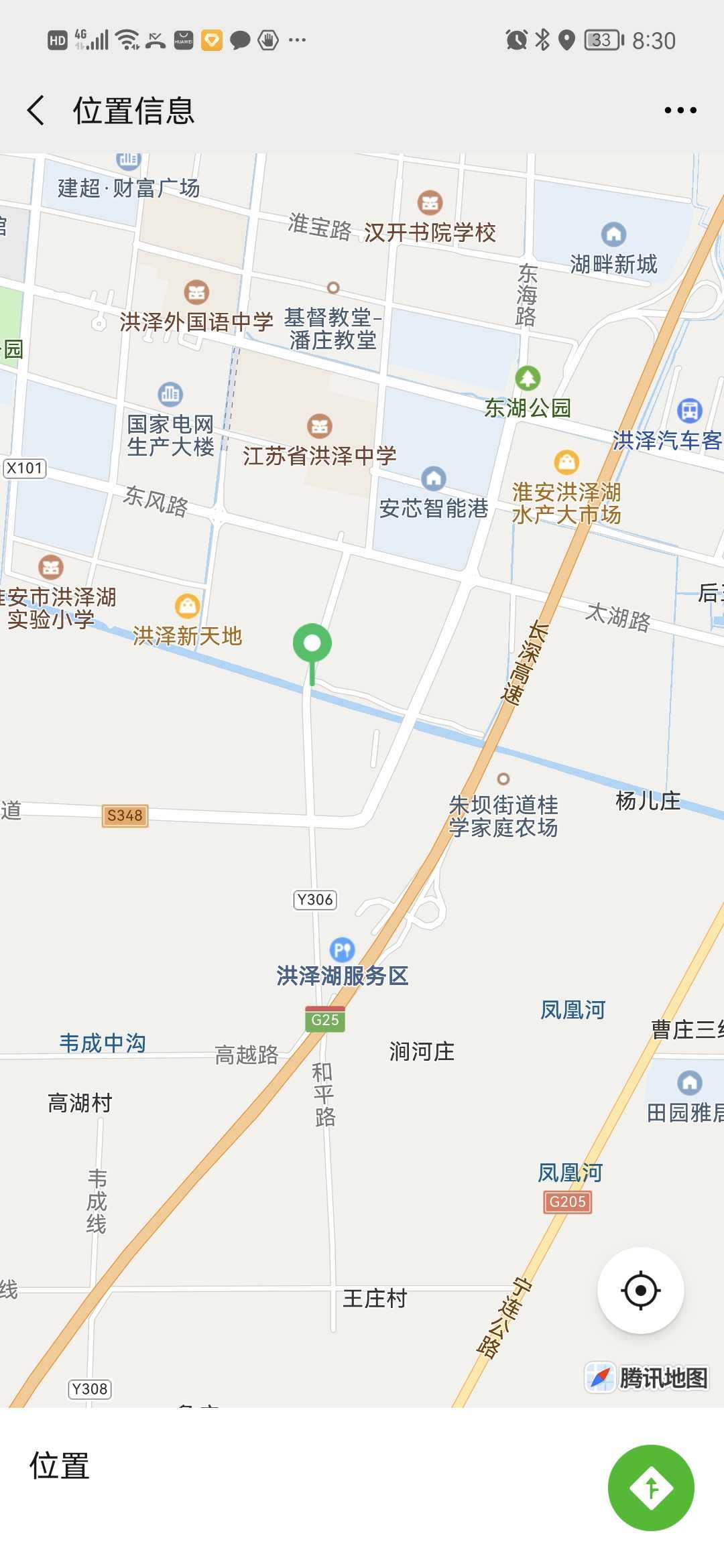The width and height of the screenshot is (724, 1568).
Task: Go back from the 位置信息 screen
Action: 36,110
